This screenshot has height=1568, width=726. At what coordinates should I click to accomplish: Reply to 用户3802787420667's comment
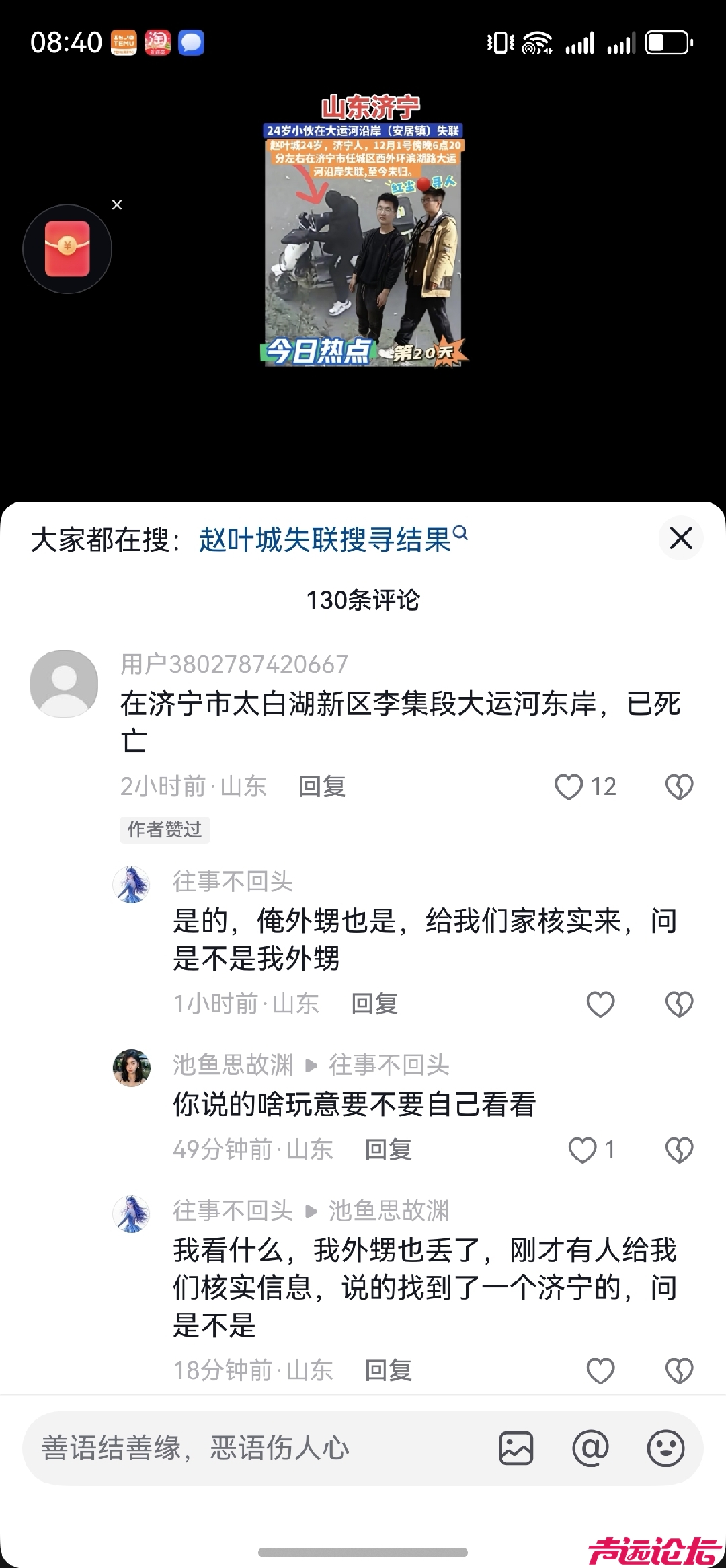click(x=322, y=786)
